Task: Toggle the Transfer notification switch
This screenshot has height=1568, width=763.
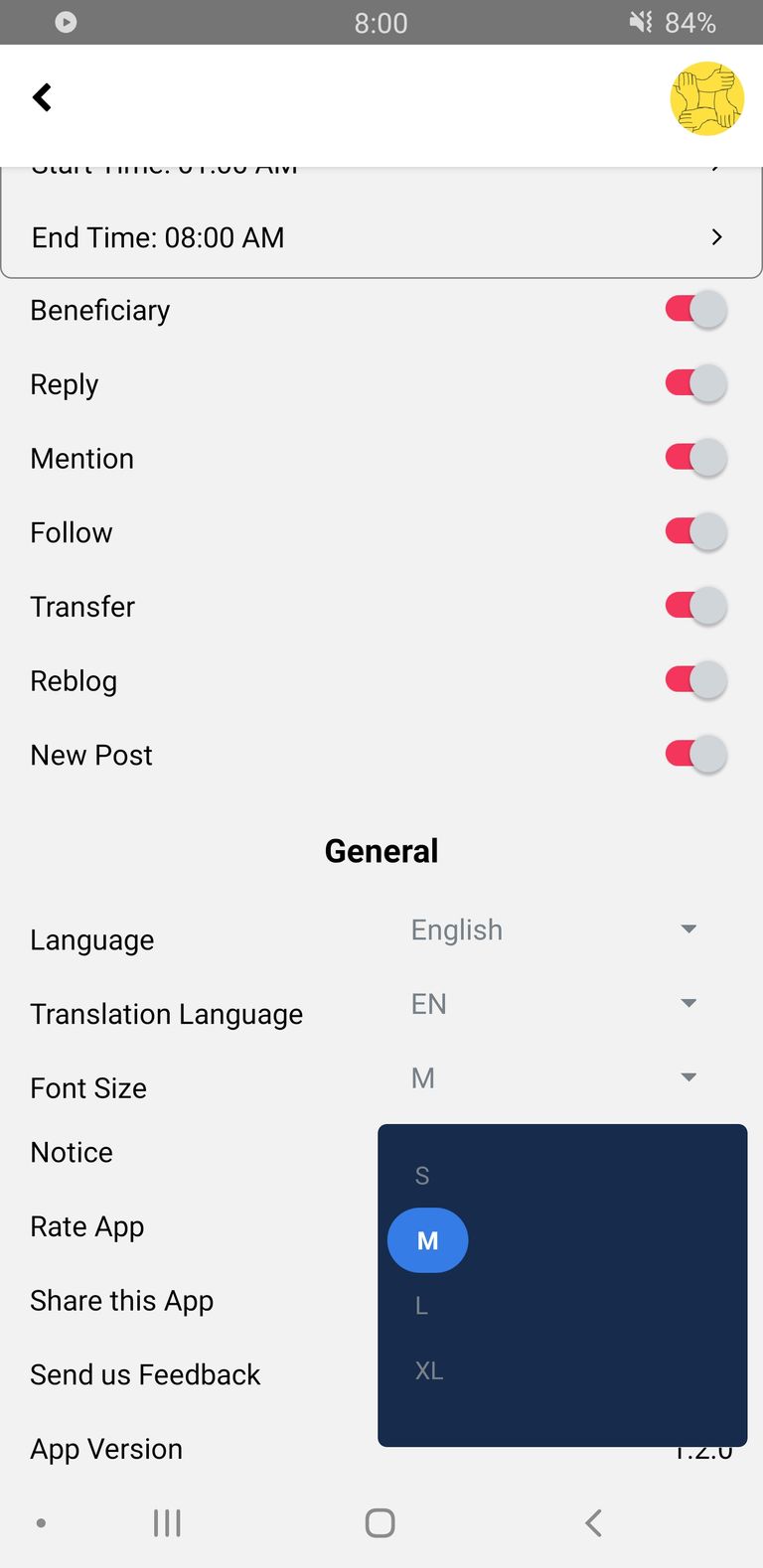Action: 695,606
